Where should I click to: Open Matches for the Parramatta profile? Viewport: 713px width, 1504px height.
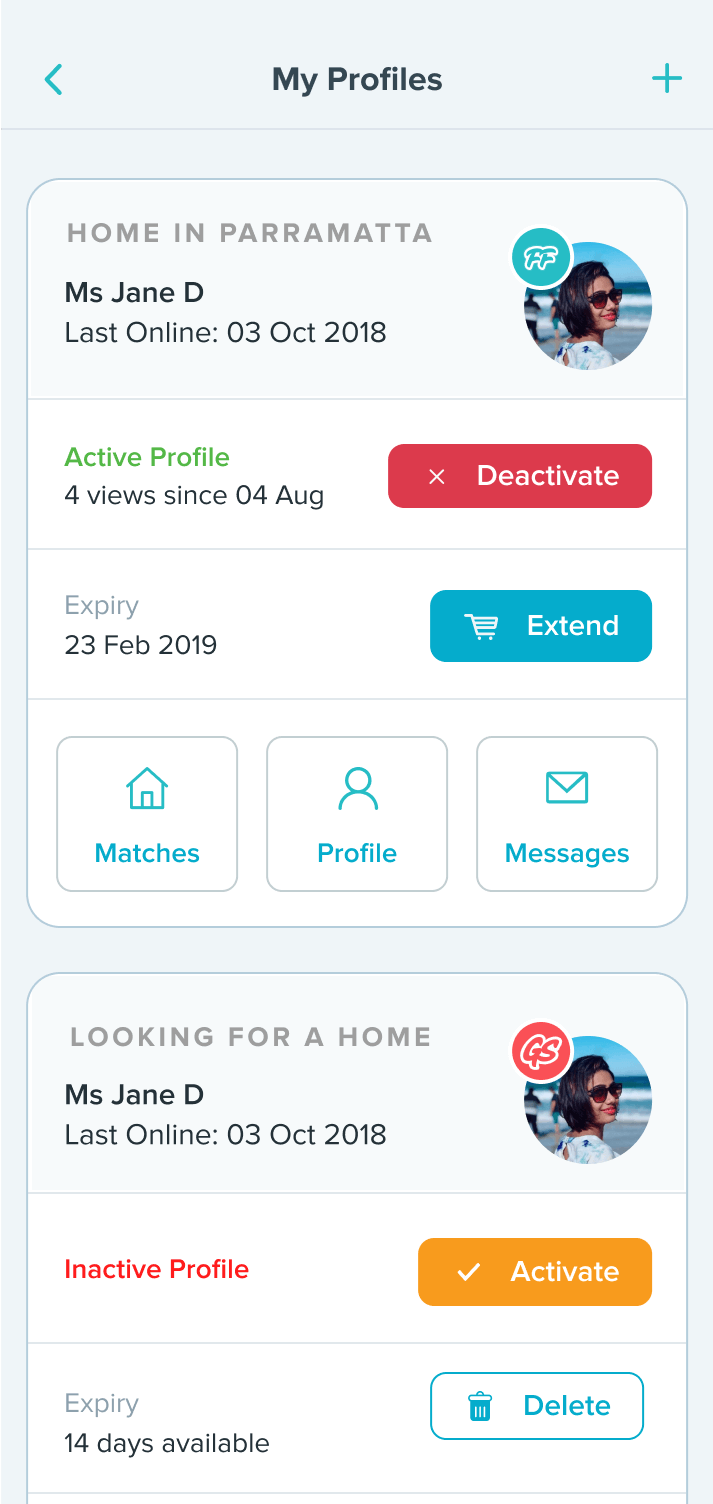click(147, 814)
